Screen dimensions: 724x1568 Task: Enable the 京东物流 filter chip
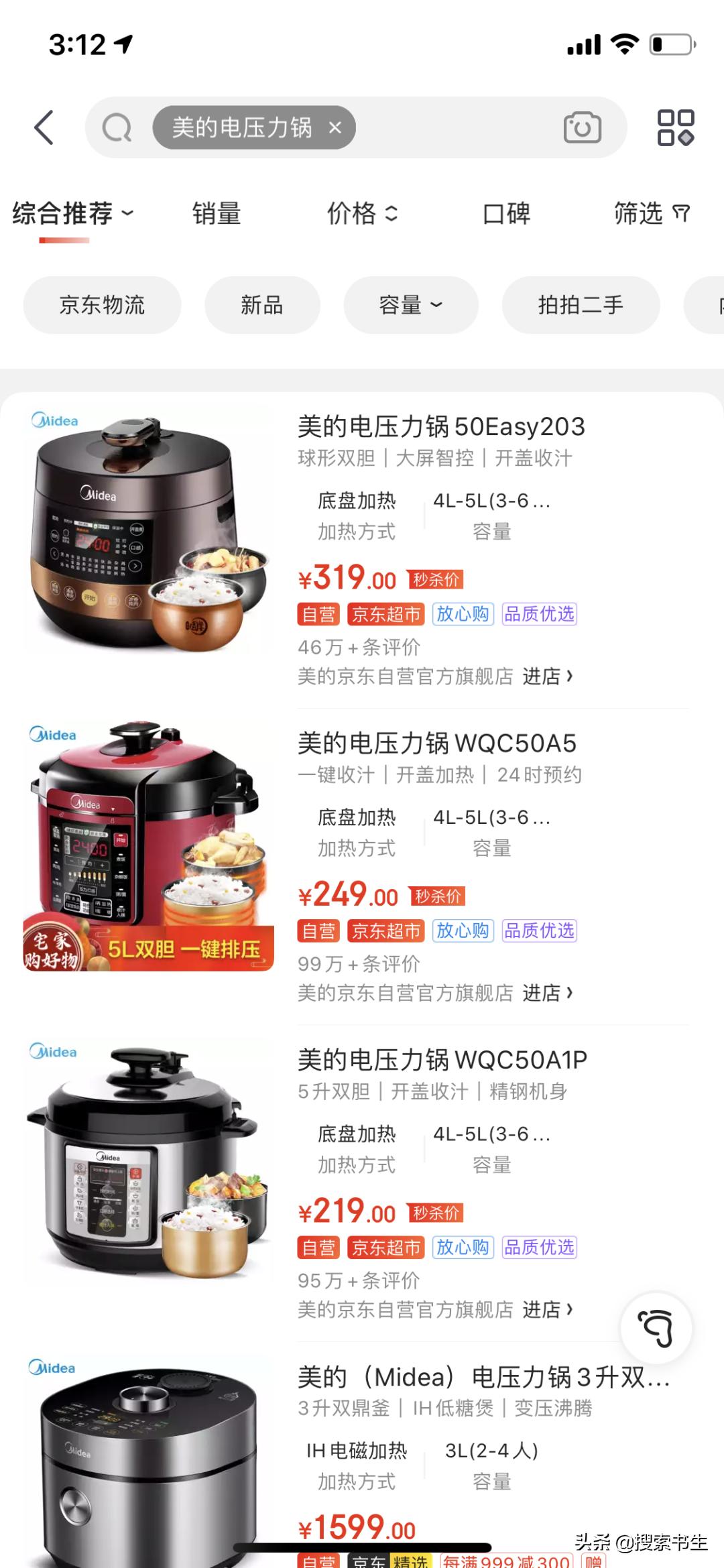pyautogui.click(x=101, y=305)
